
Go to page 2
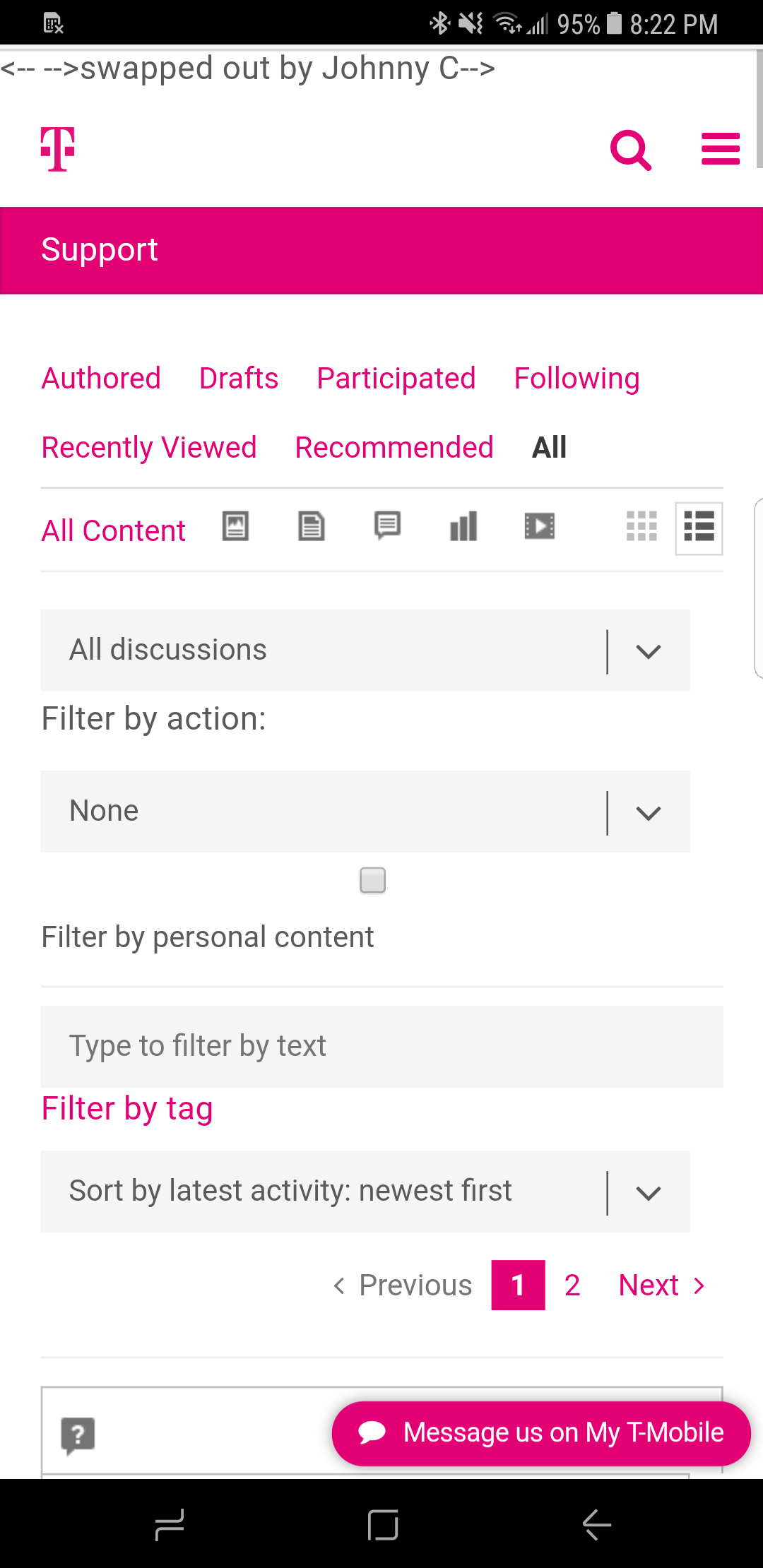tap(572, 1285)
